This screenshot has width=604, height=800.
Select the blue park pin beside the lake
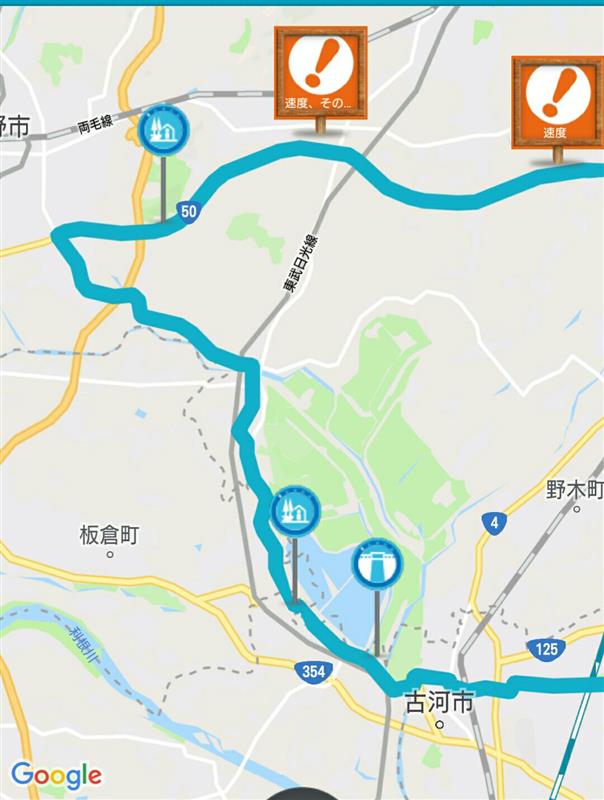(x=296, y=512)
